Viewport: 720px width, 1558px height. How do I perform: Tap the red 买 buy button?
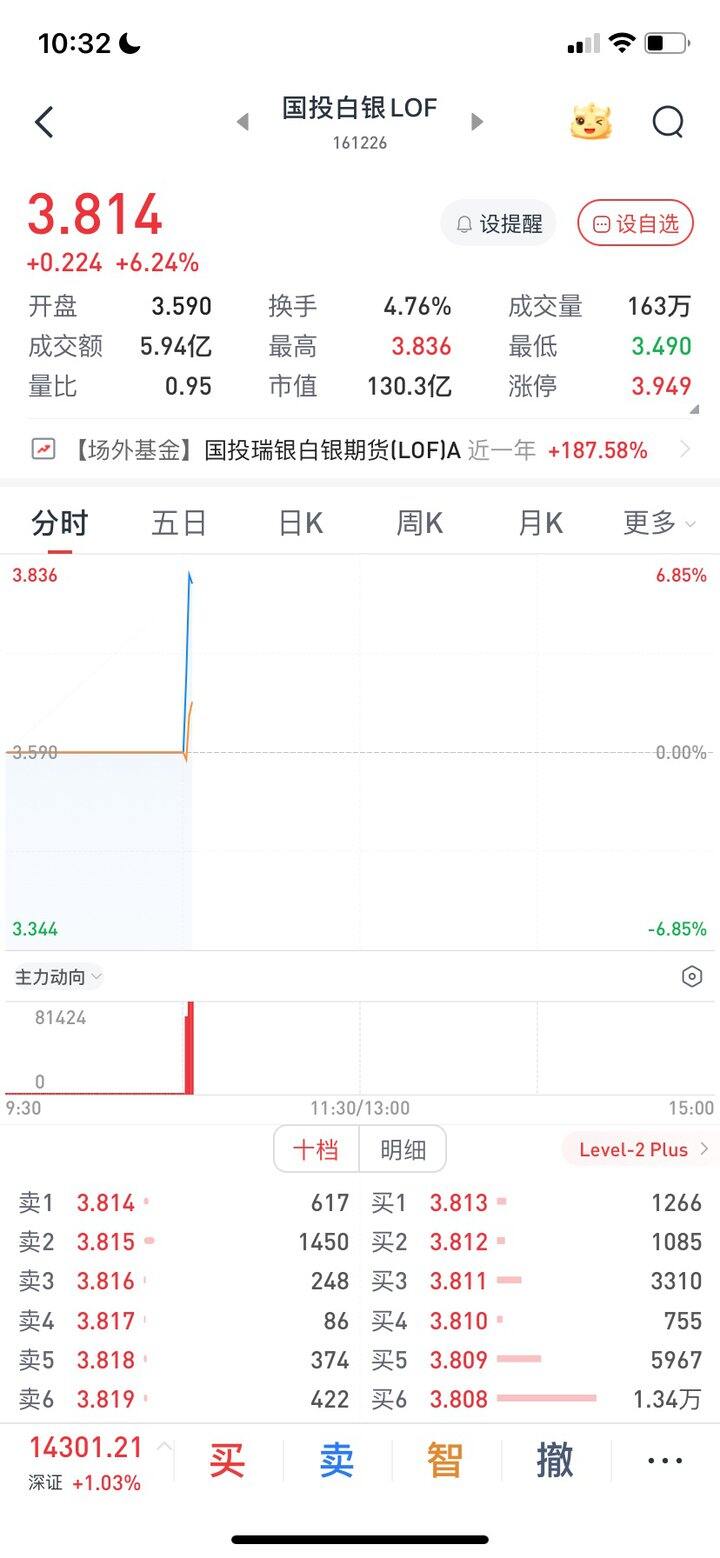[228, 1461]
